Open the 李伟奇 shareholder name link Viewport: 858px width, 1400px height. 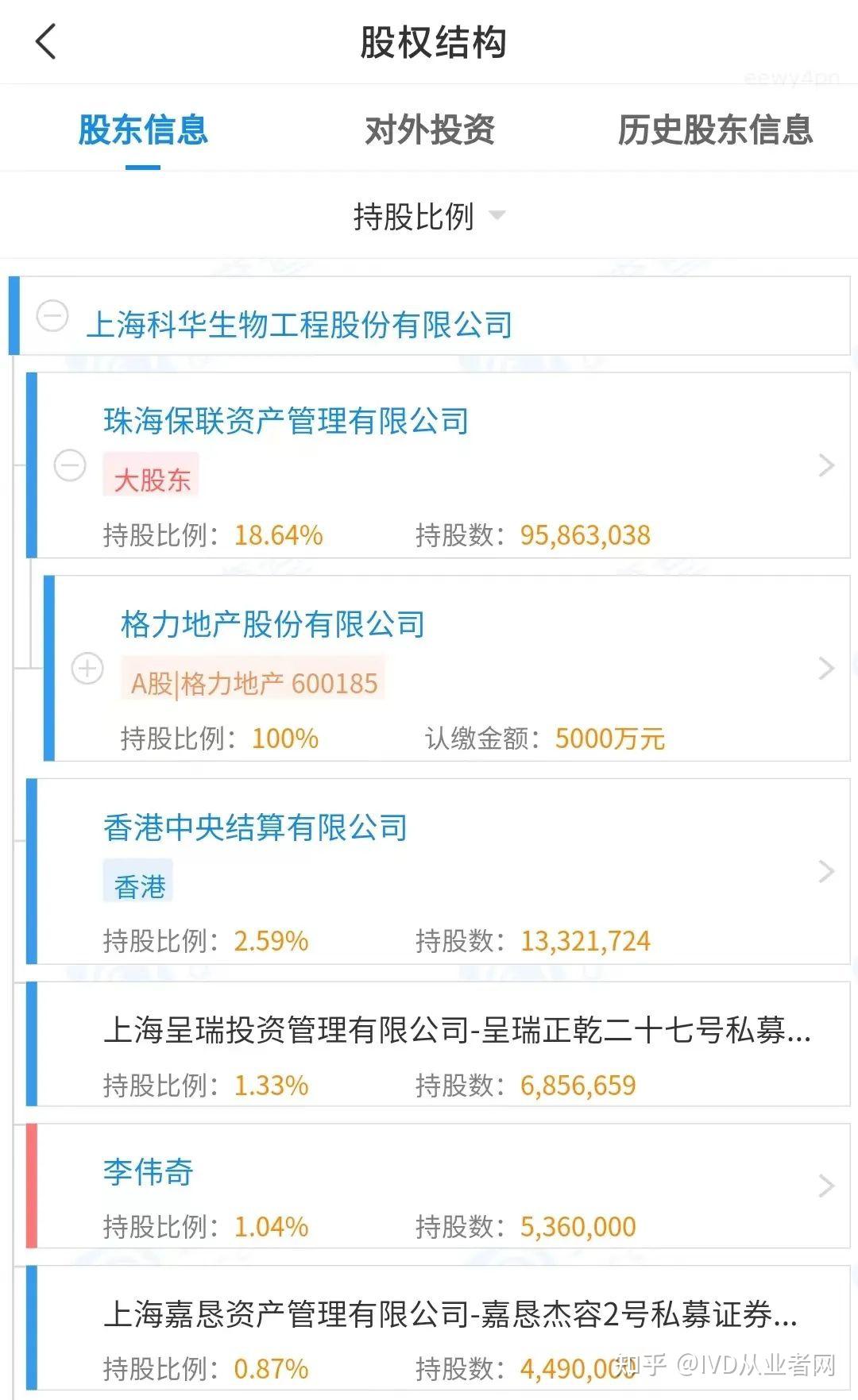(x=145, y=1172)
